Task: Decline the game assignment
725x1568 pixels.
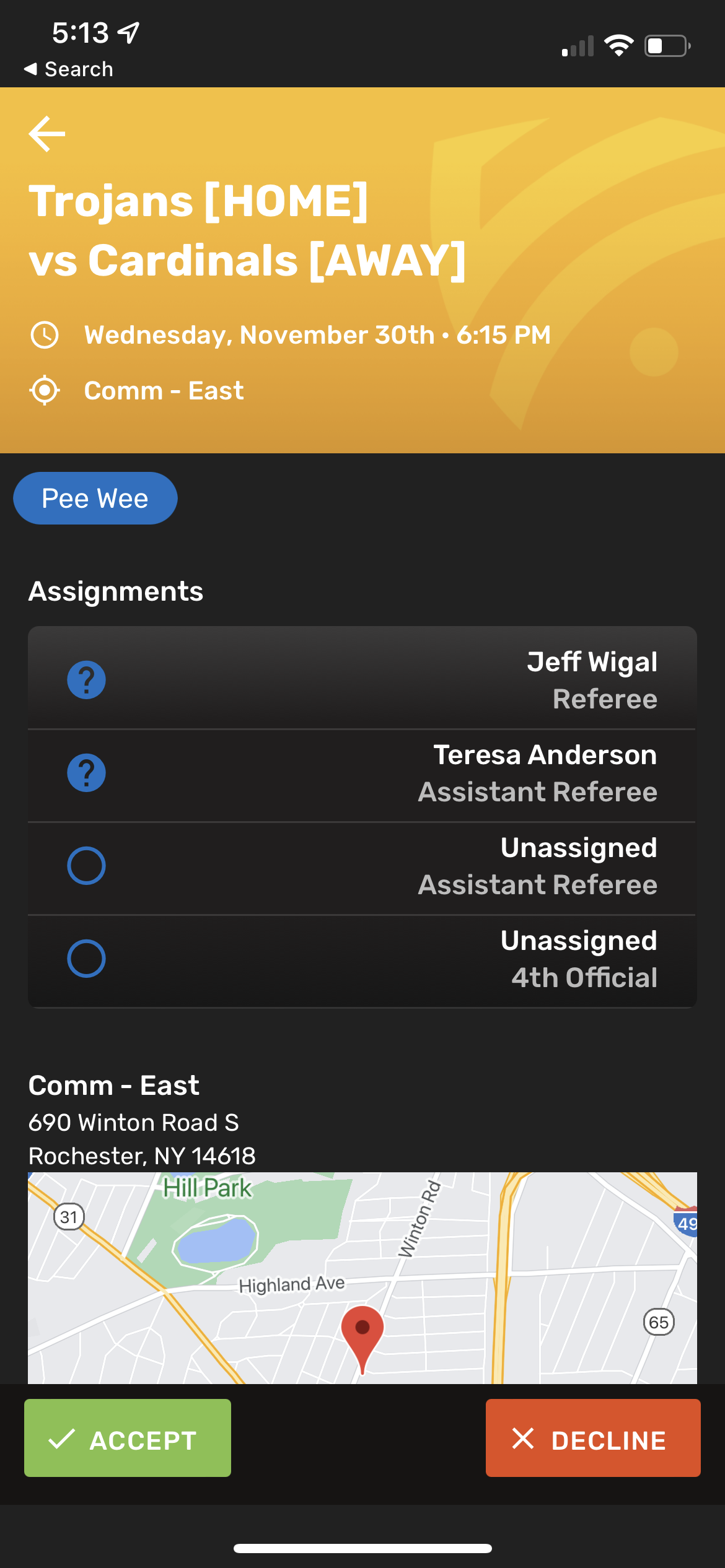Action: click(593, 1437)
